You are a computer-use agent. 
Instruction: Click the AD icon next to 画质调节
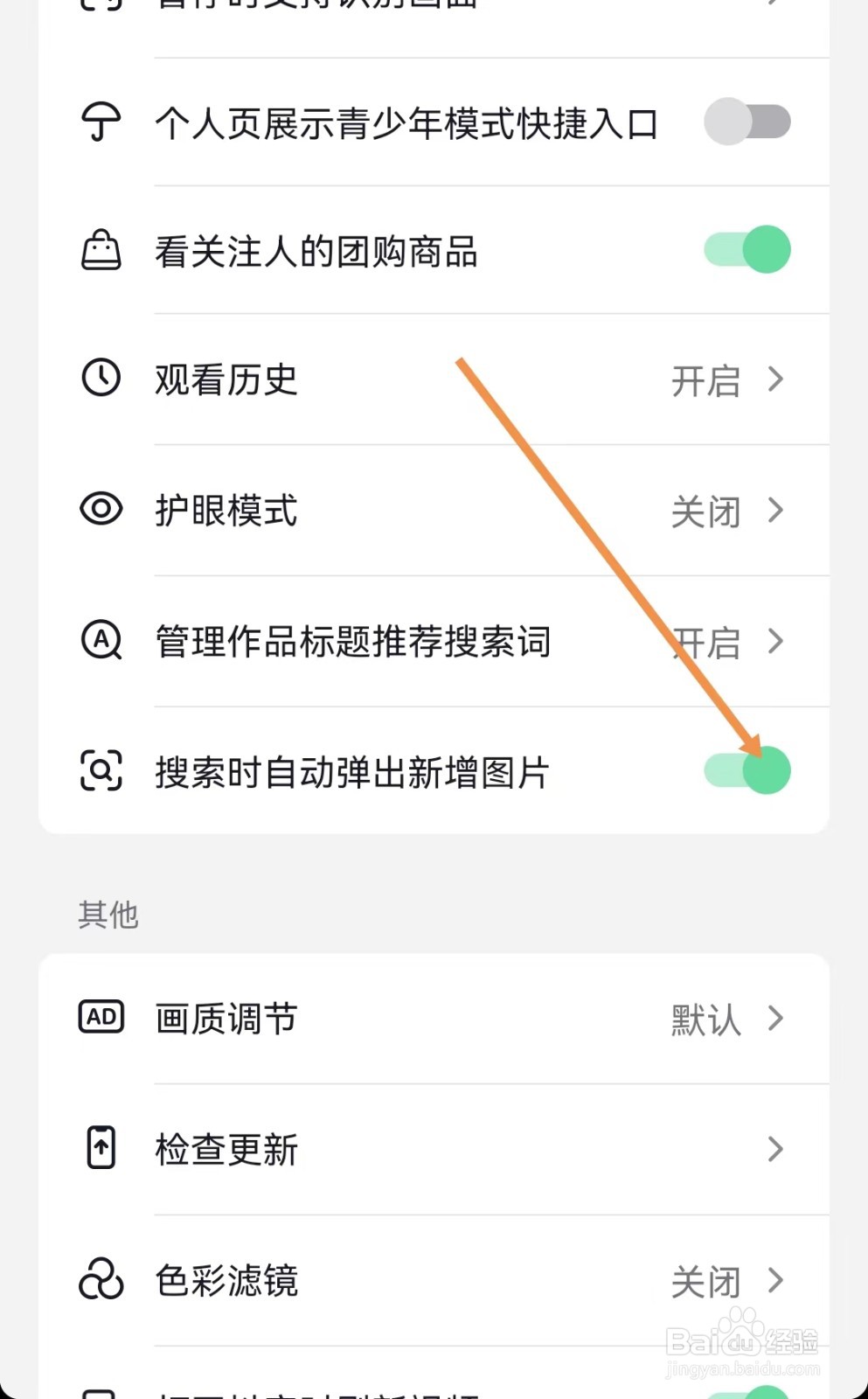coord(99,1017)
